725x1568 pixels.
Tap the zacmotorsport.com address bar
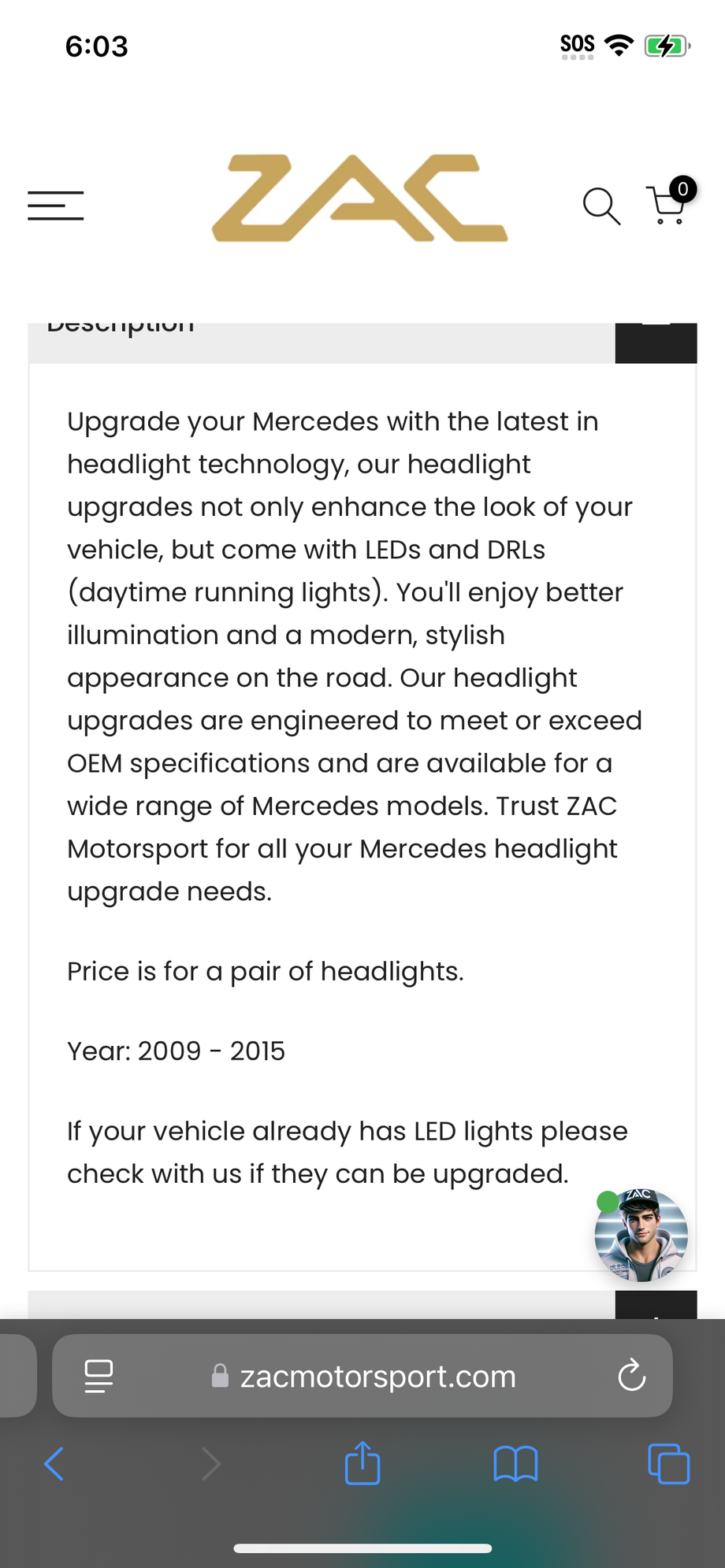[362, 1376]
